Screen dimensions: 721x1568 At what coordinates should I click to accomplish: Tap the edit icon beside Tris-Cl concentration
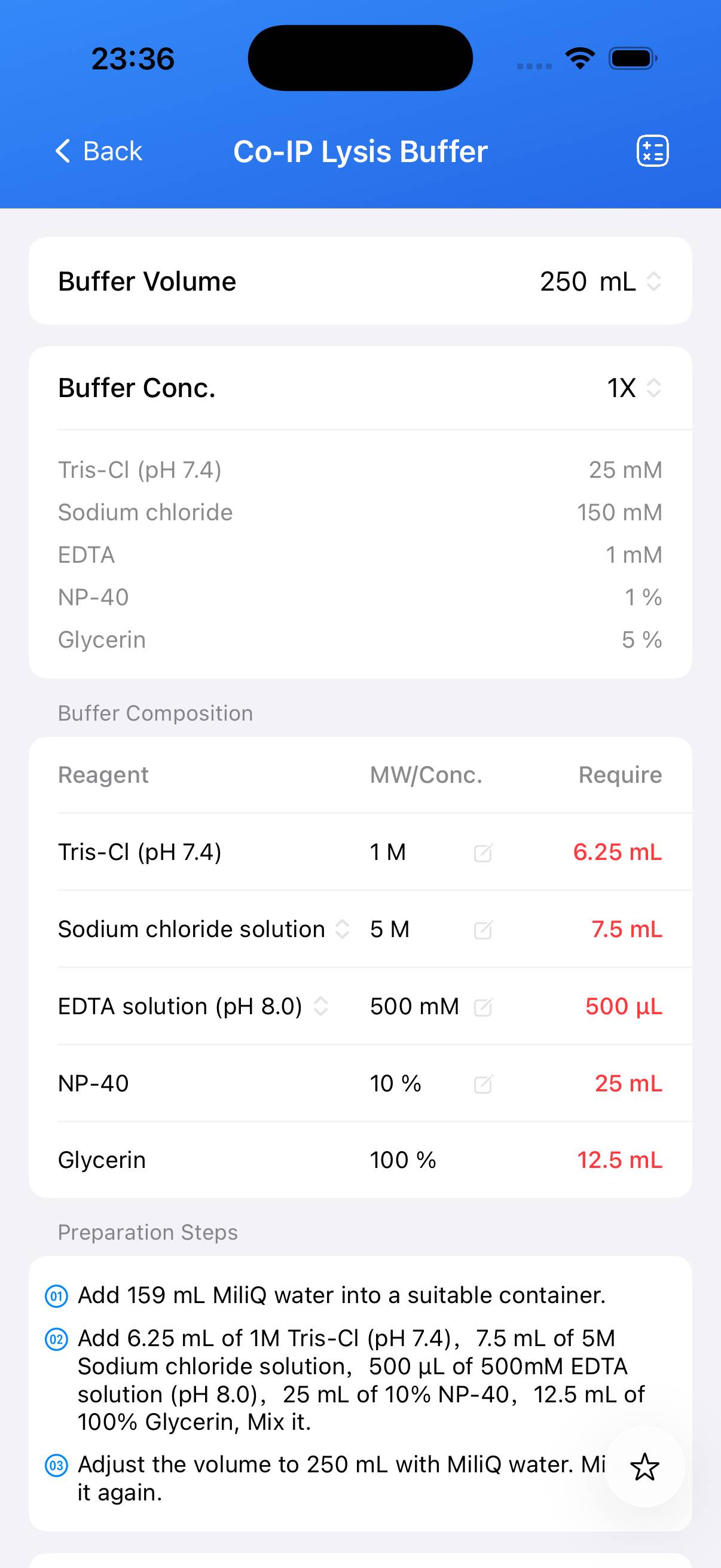[482, 853]
